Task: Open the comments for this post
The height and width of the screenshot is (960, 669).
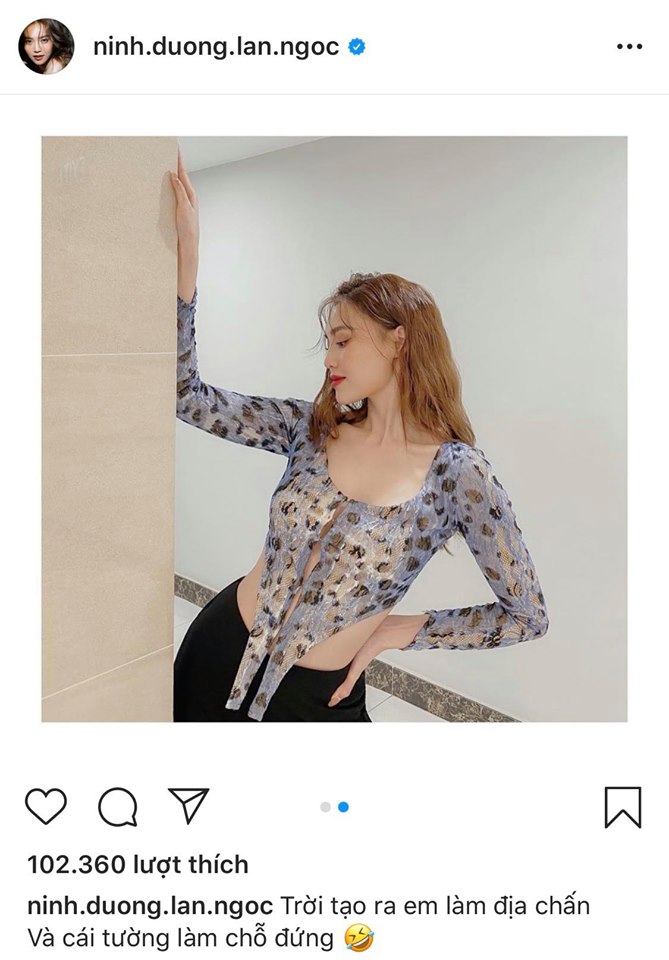Action: point(117,806)
